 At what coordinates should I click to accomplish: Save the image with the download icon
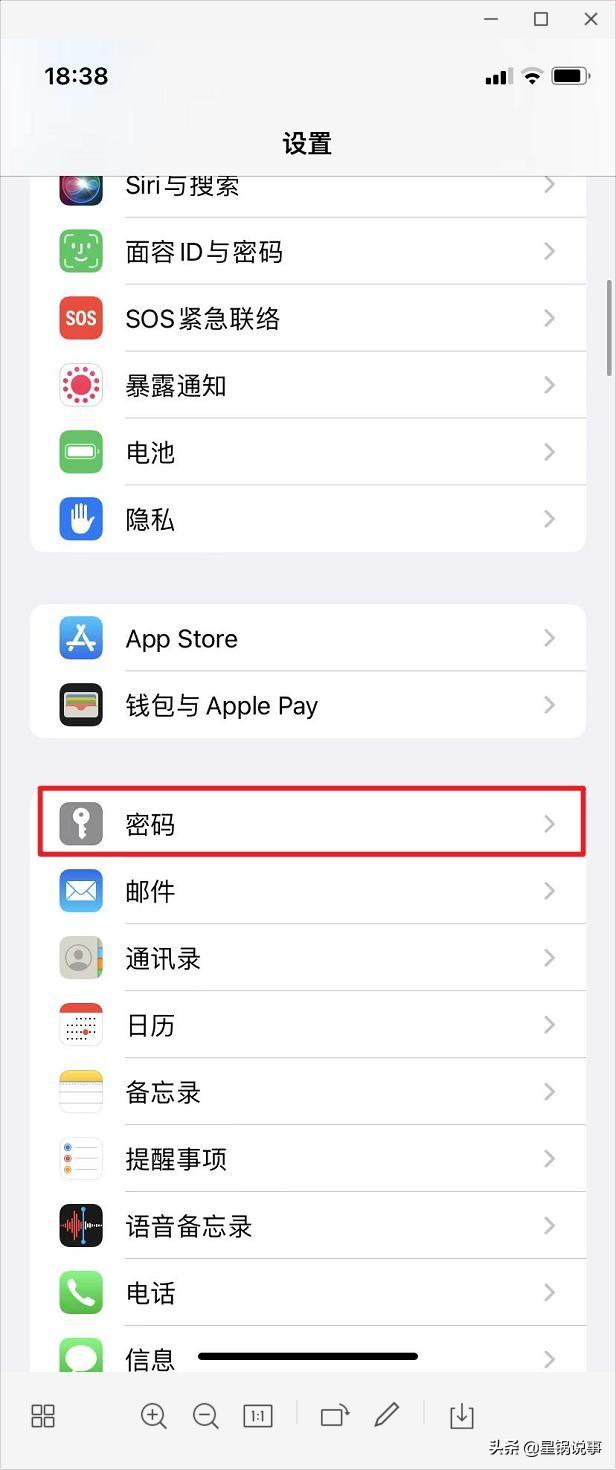click(x=461, y=1416)
